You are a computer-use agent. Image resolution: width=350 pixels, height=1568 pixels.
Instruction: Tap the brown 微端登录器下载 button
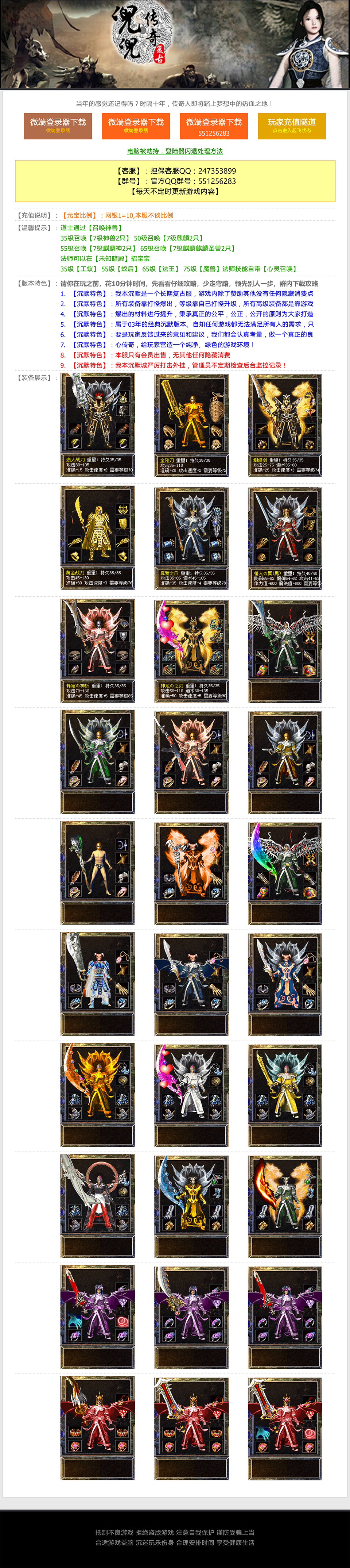click(58, 126)
